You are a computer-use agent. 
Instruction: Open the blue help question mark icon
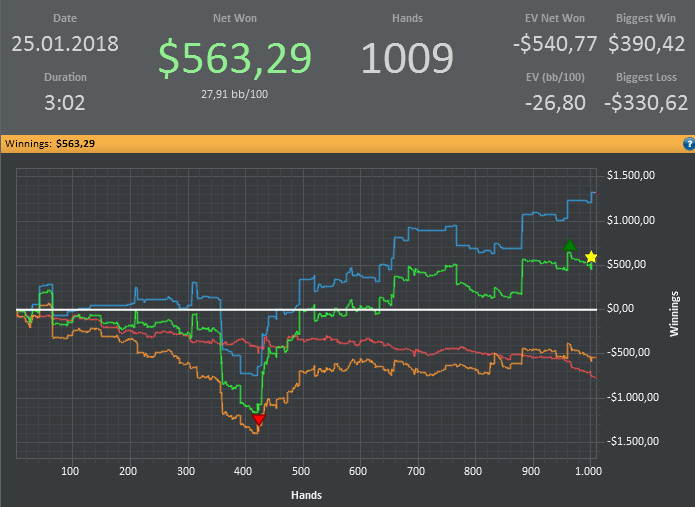point(689,144)
